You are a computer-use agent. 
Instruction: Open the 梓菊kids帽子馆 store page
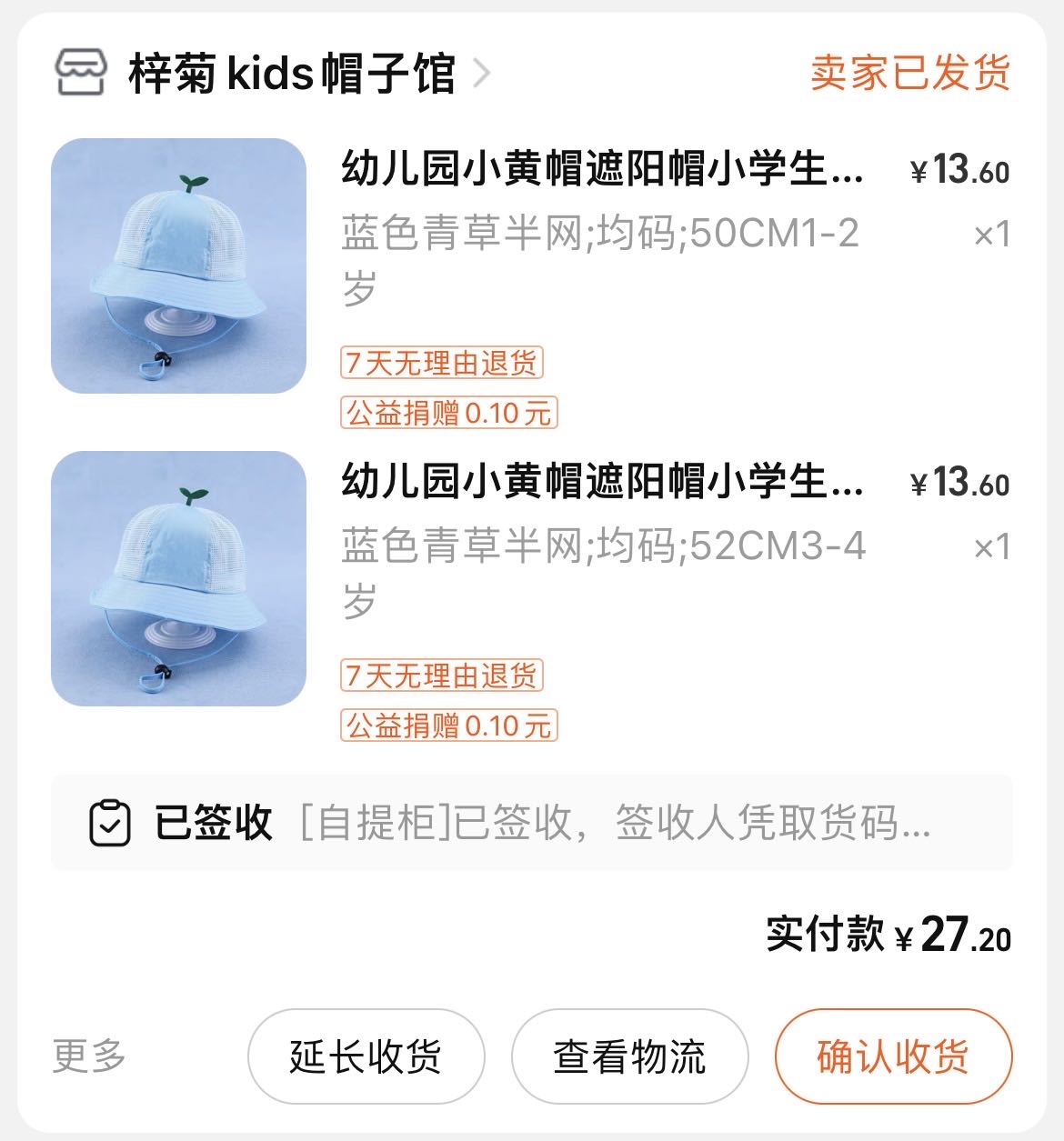point(291,74)
